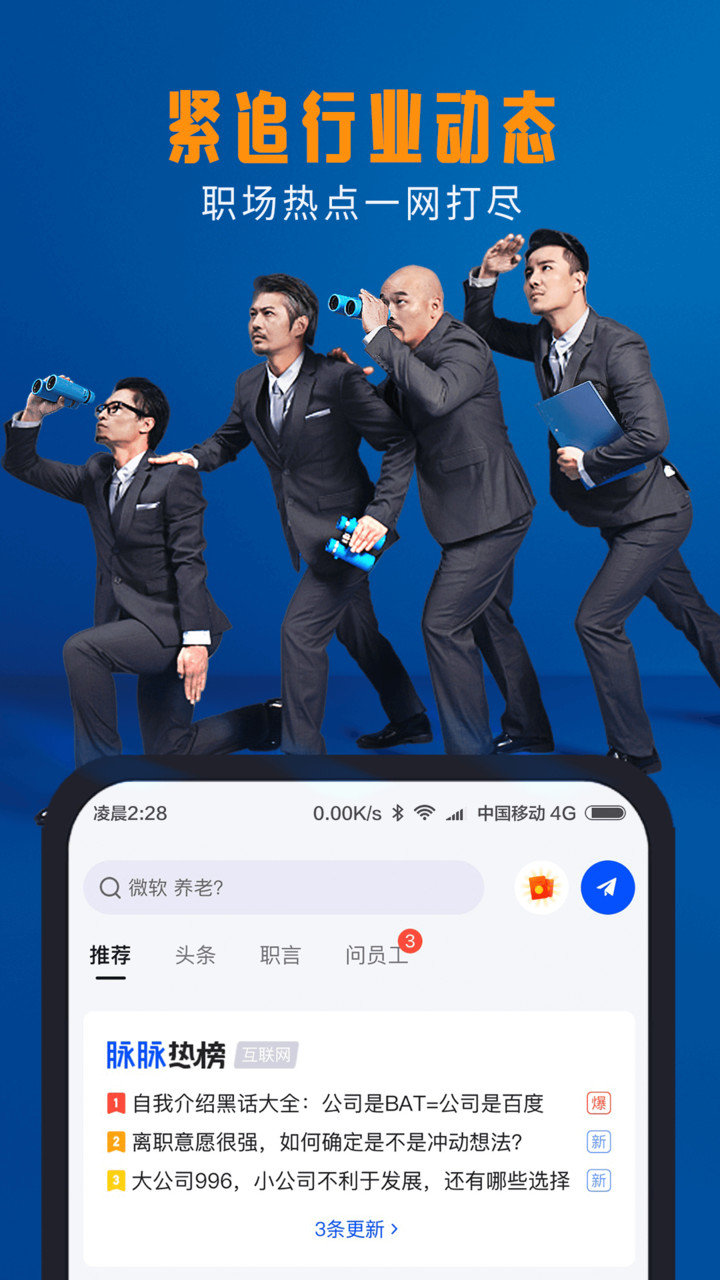Tap the search field showing 微软 养老?

(x=280, y=887)
